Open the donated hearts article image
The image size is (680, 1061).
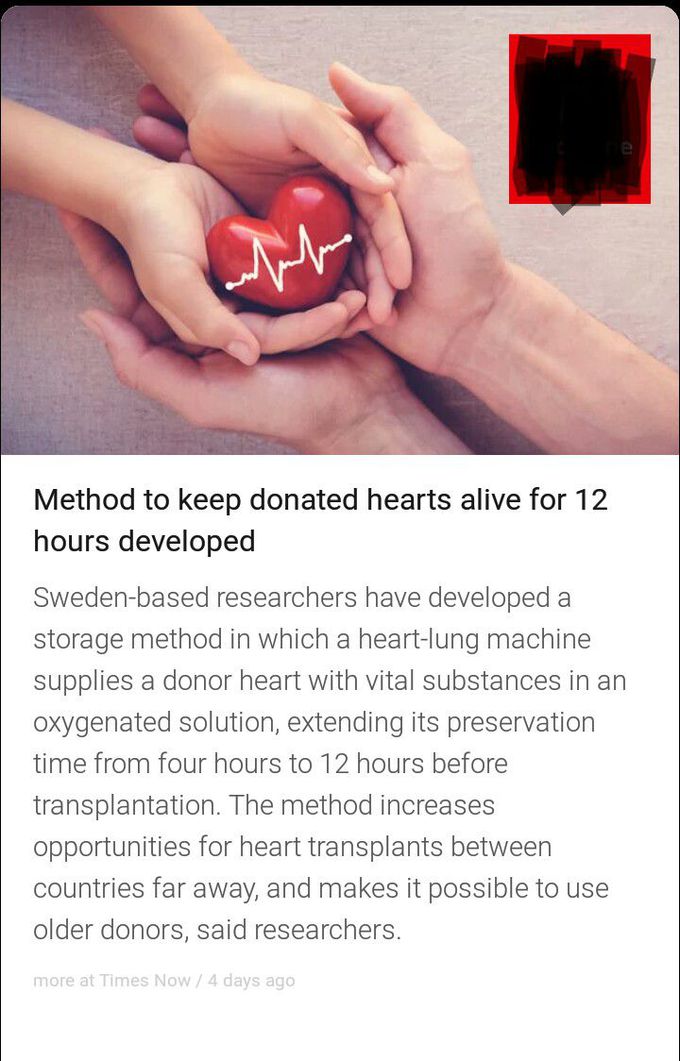(280, 240)
